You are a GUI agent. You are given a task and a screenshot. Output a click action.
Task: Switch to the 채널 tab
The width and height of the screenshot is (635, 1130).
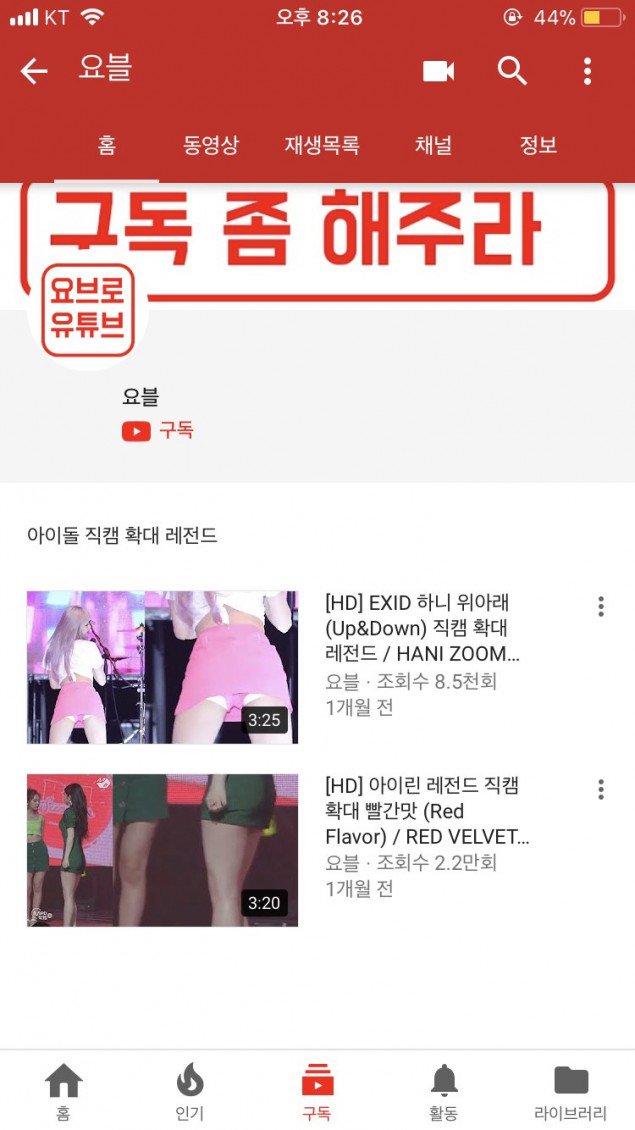tap(433, 146)
